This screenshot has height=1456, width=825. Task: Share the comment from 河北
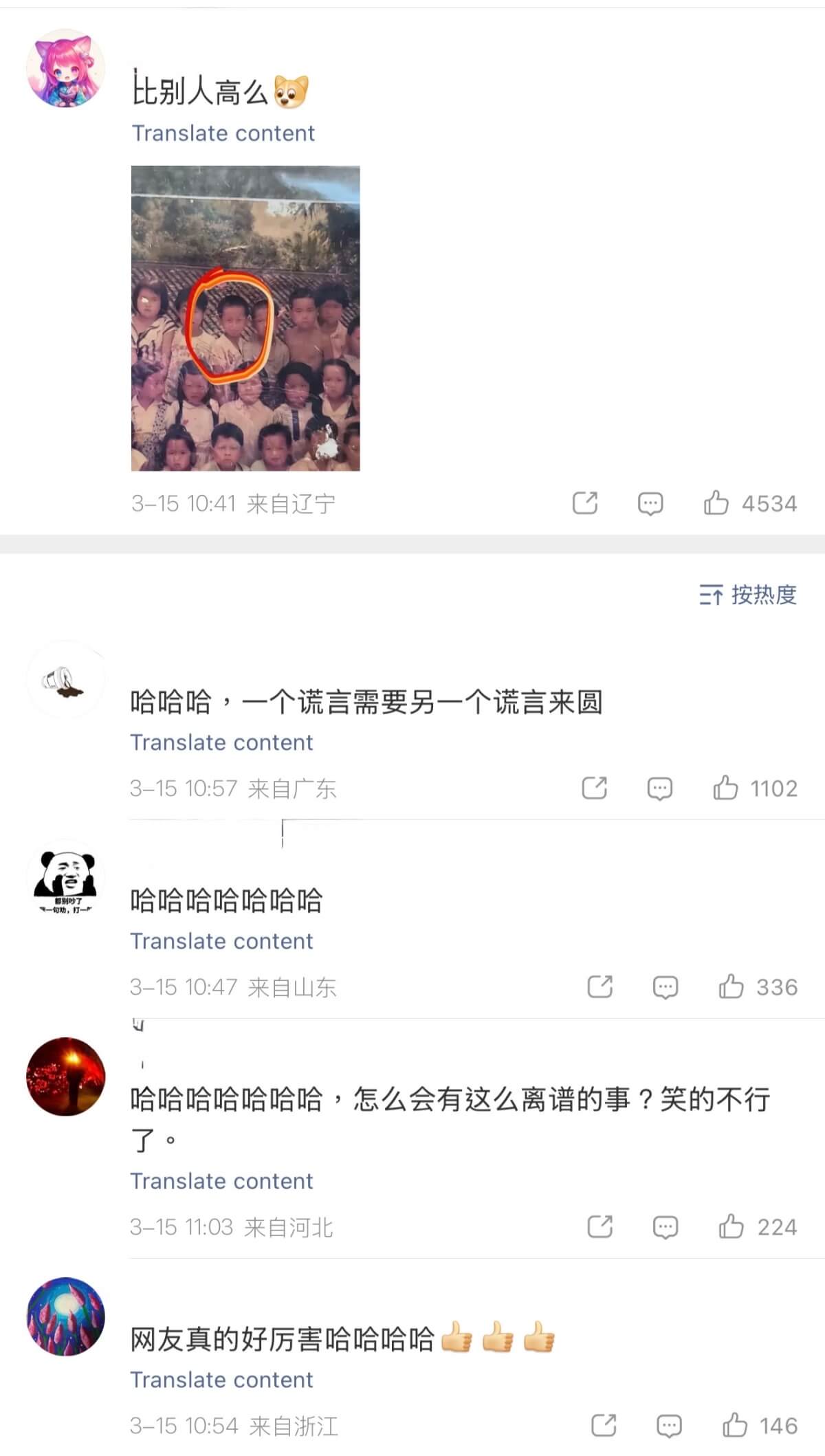tap(599, 1227)
